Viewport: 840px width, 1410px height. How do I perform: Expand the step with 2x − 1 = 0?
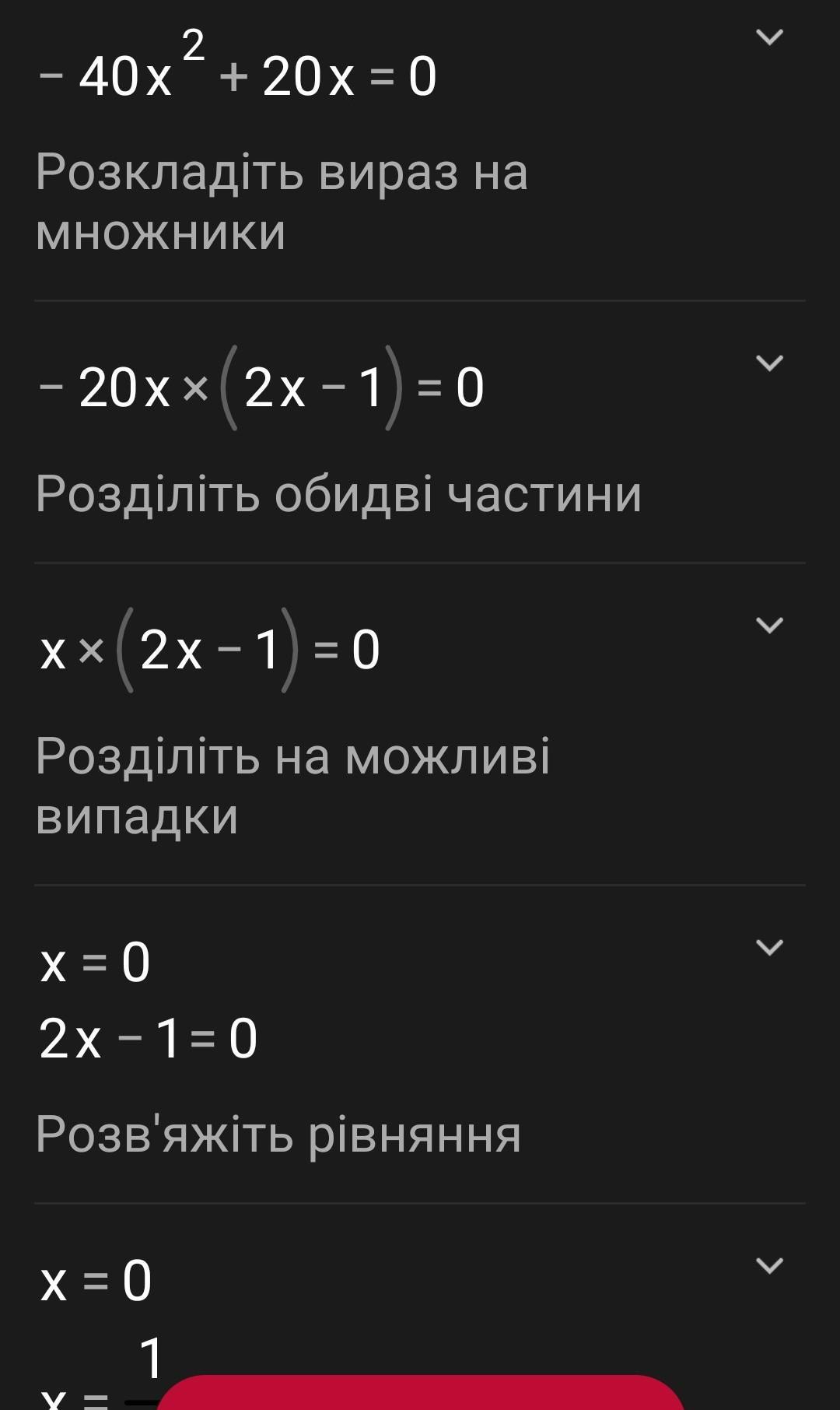tap(769, 947)
